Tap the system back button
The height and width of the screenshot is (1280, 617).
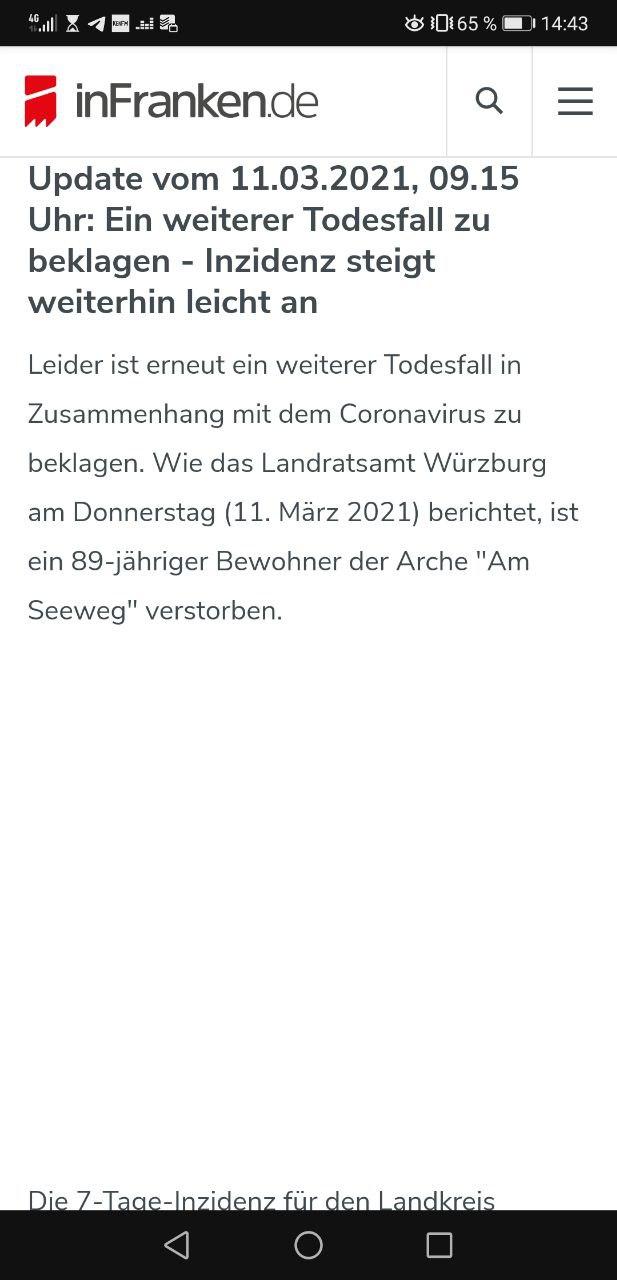(177, 1245)
